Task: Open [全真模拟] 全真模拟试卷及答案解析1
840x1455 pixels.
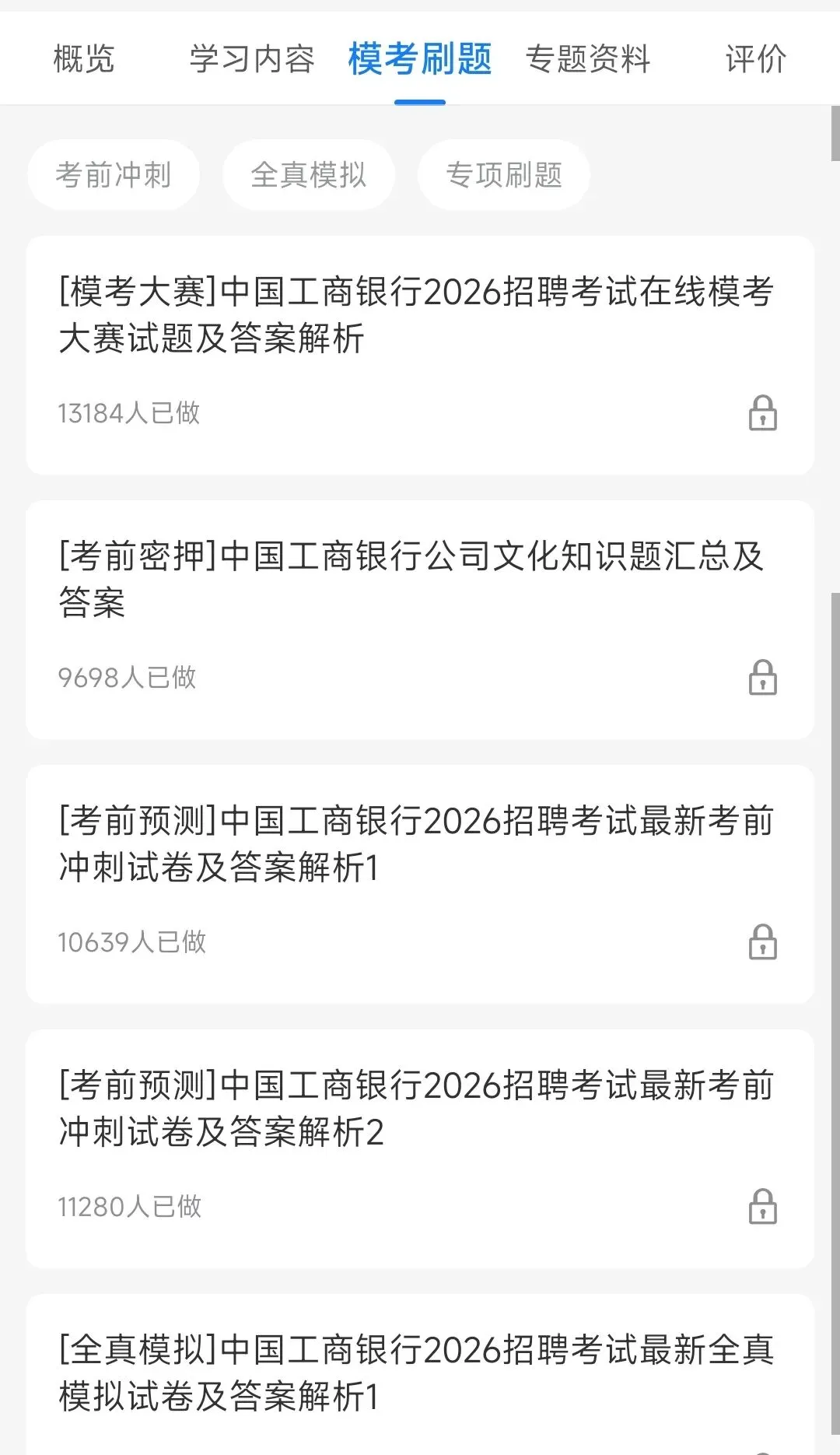Action: pyautogui.click(x=420, y=1374)
